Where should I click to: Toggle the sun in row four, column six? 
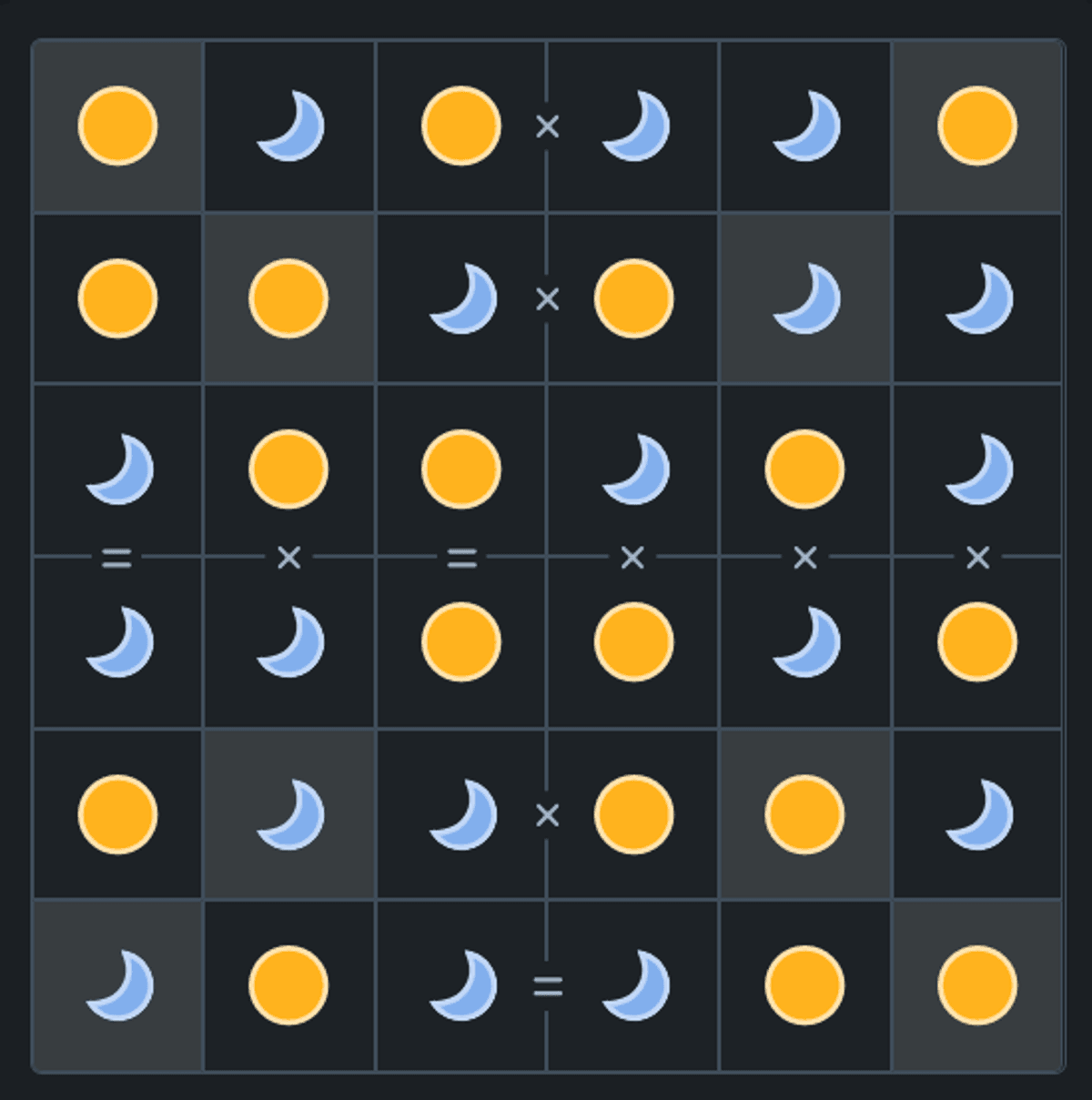pyautogui.click(x=977, y=641)
